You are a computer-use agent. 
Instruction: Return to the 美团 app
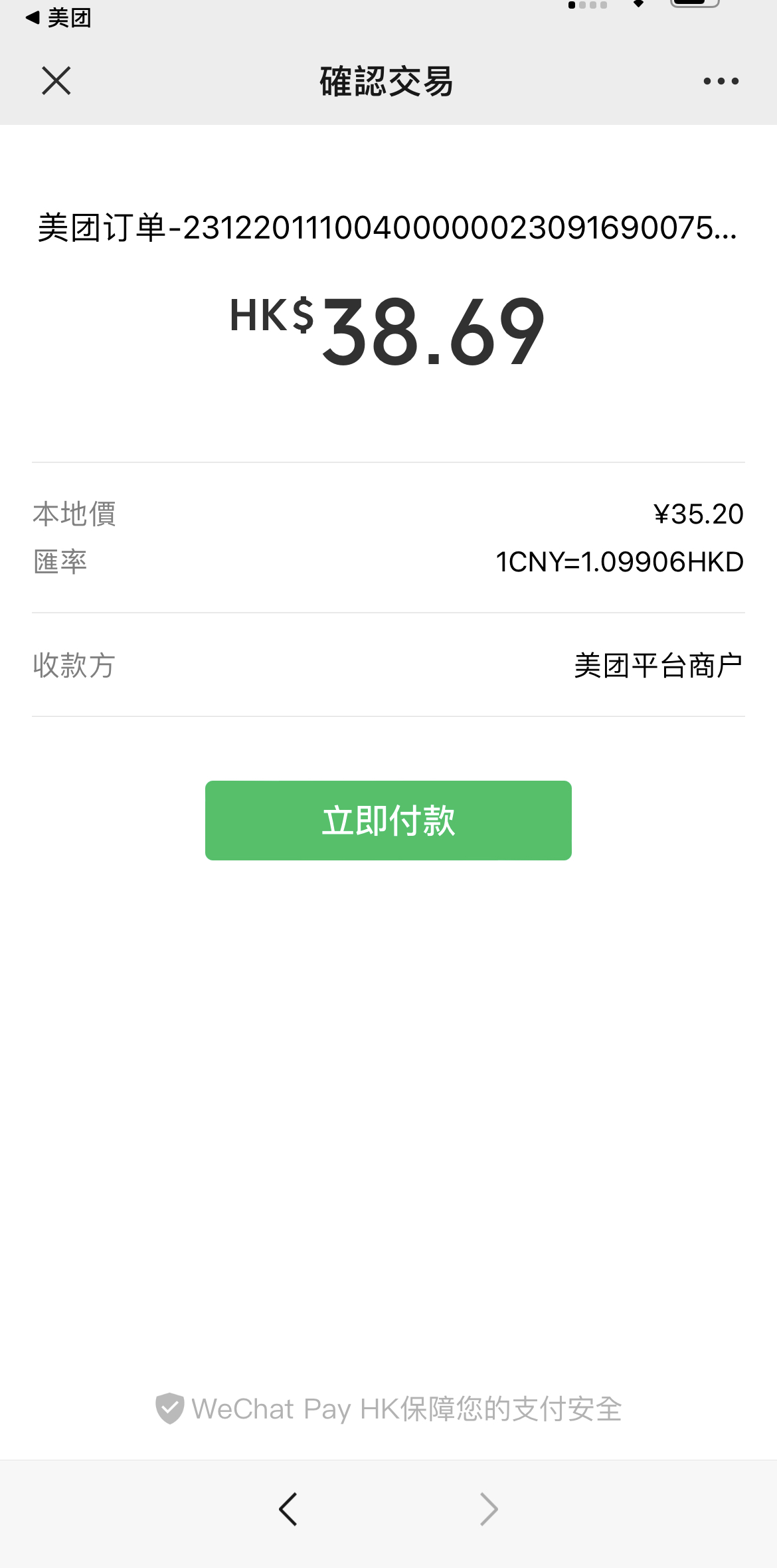pyautogui.click(x=58, y=18)
